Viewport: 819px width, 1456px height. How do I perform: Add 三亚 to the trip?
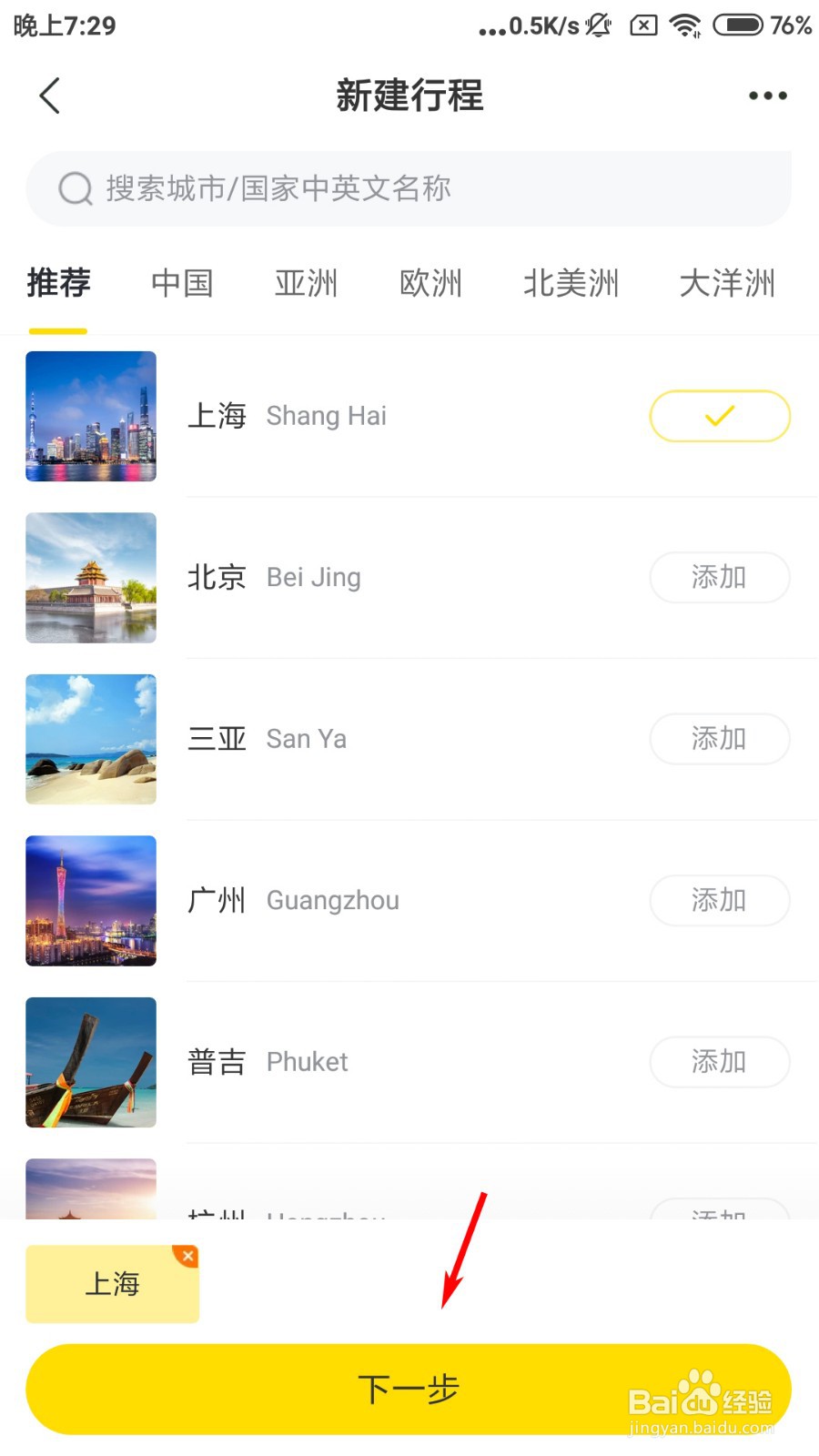click(719, 738)
